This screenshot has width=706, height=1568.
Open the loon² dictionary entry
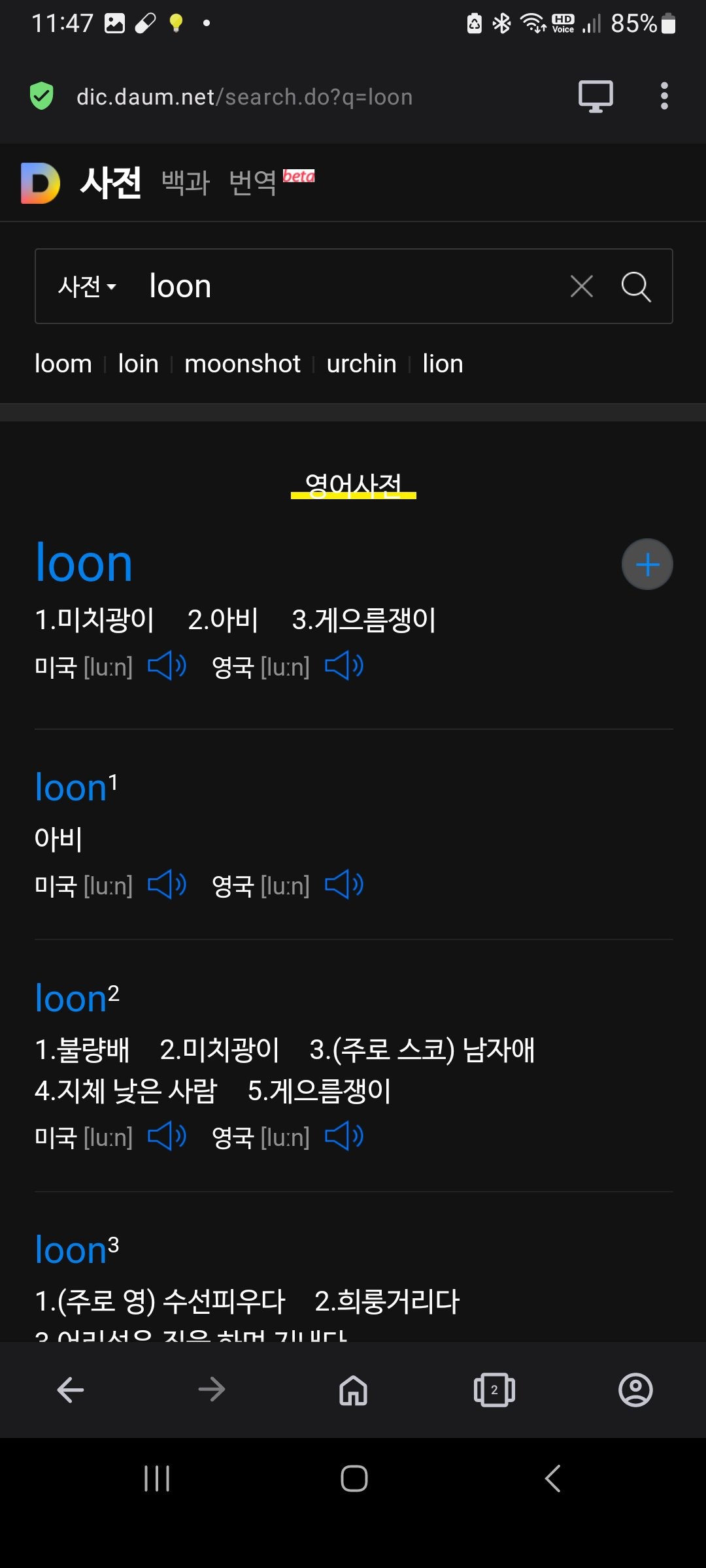pyautogui.click(x=76, y=998)
